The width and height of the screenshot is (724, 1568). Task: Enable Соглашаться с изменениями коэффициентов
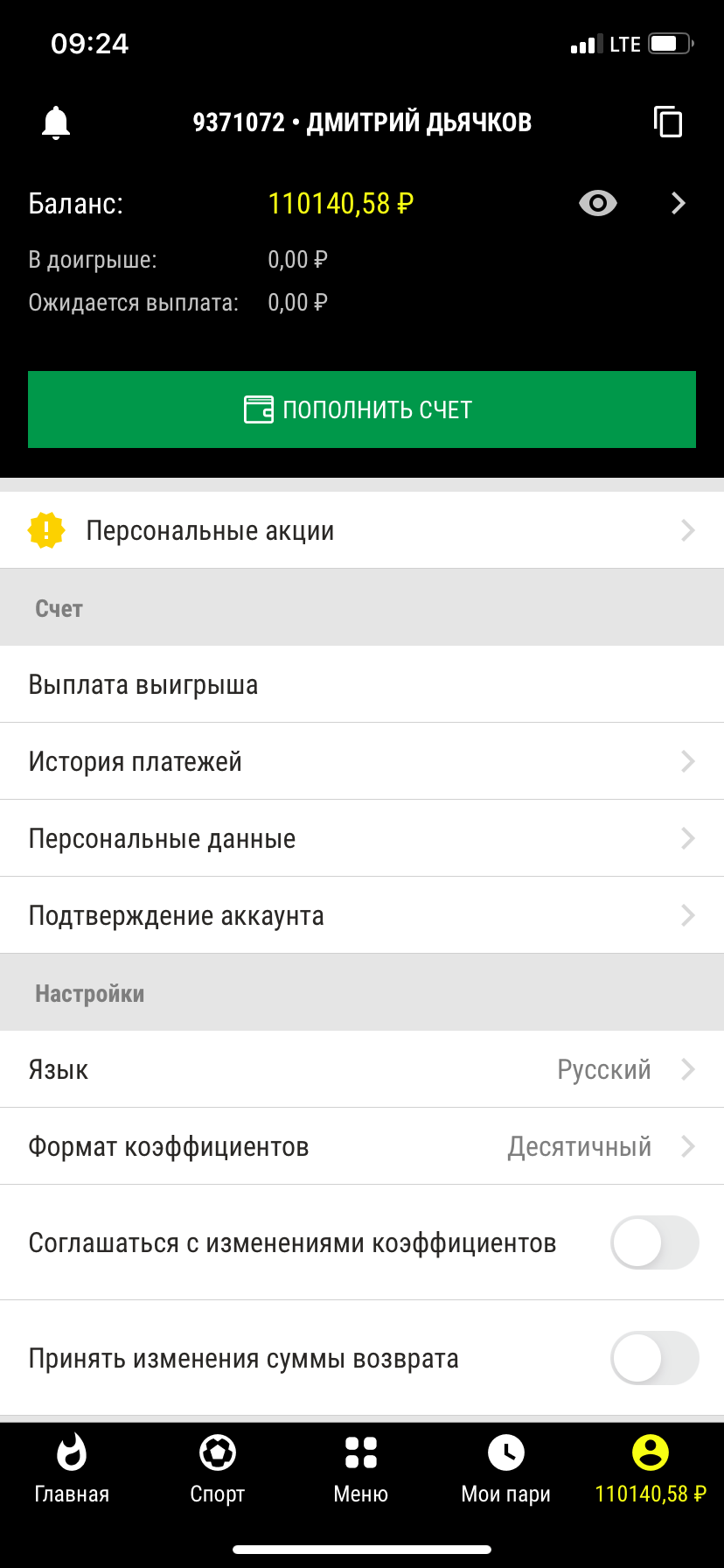(654, 1242)
